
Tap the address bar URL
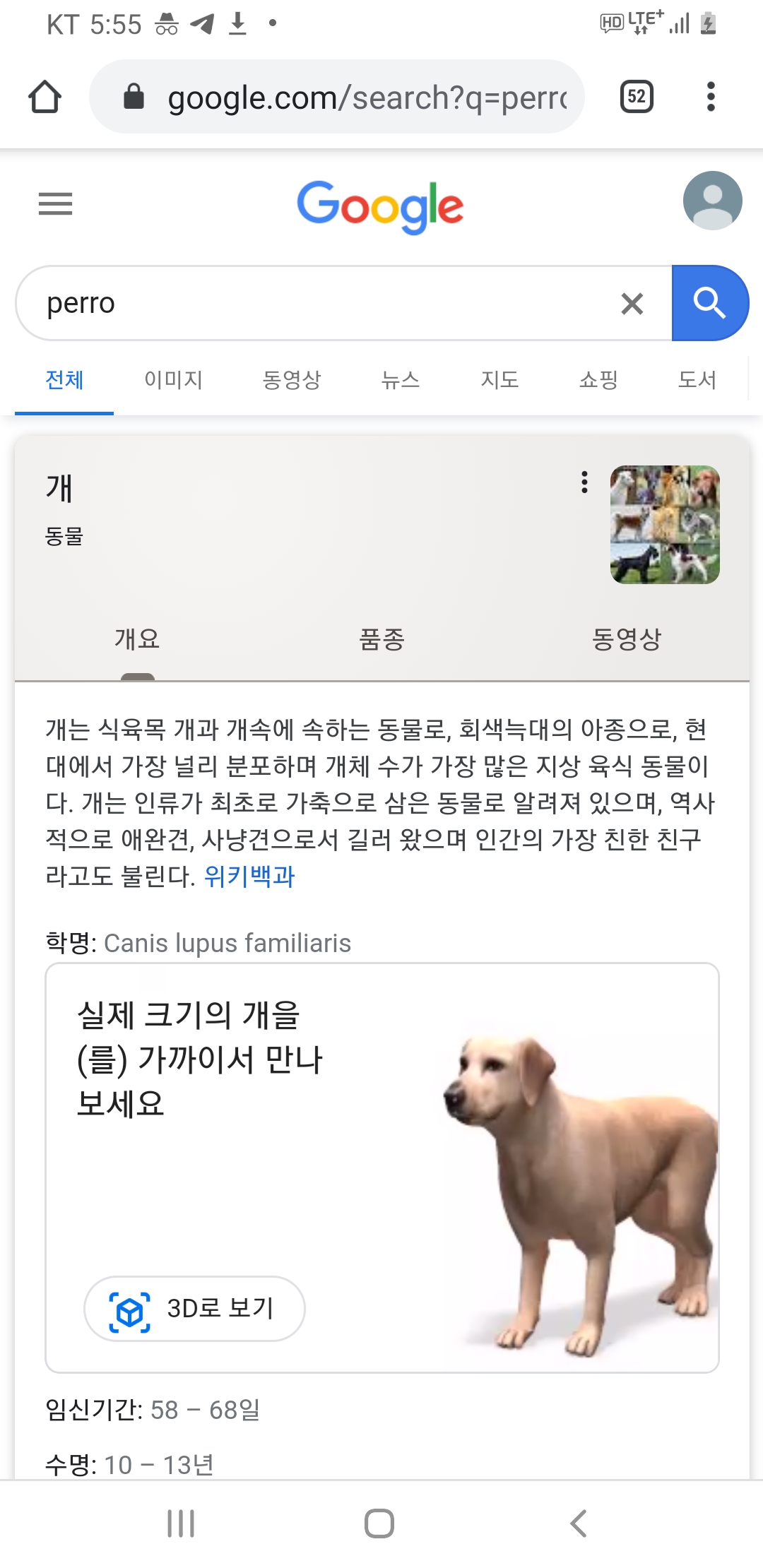pyautogui.click(x=366, y=97)
